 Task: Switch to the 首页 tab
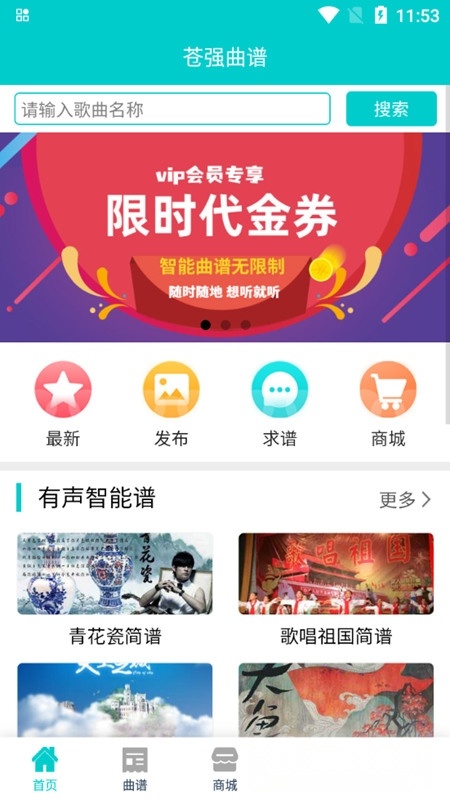[45, 769]
